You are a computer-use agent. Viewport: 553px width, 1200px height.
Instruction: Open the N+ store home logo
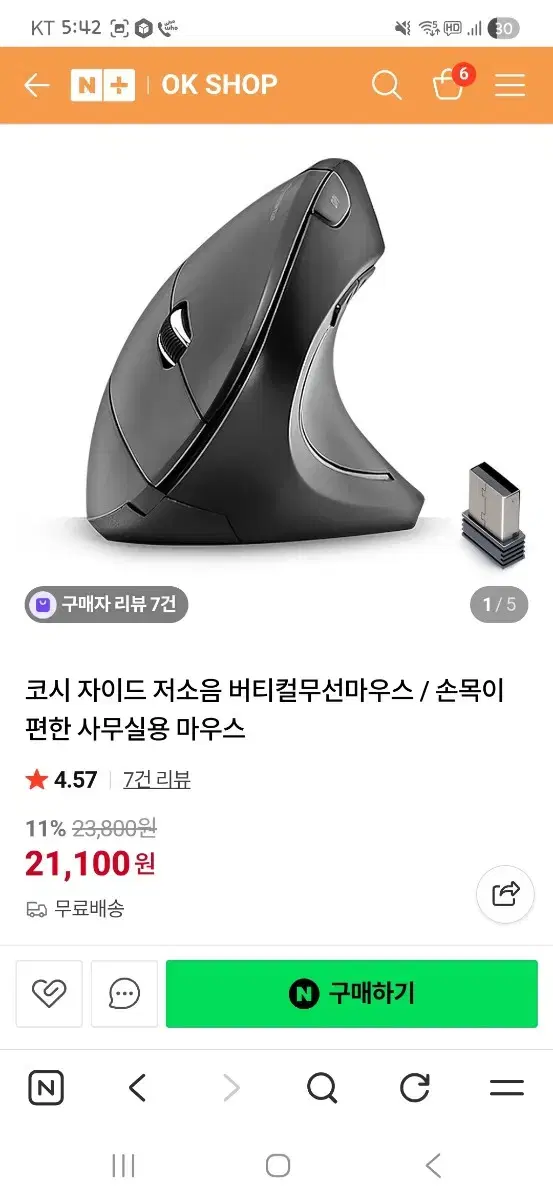click(x=103, y=85)
